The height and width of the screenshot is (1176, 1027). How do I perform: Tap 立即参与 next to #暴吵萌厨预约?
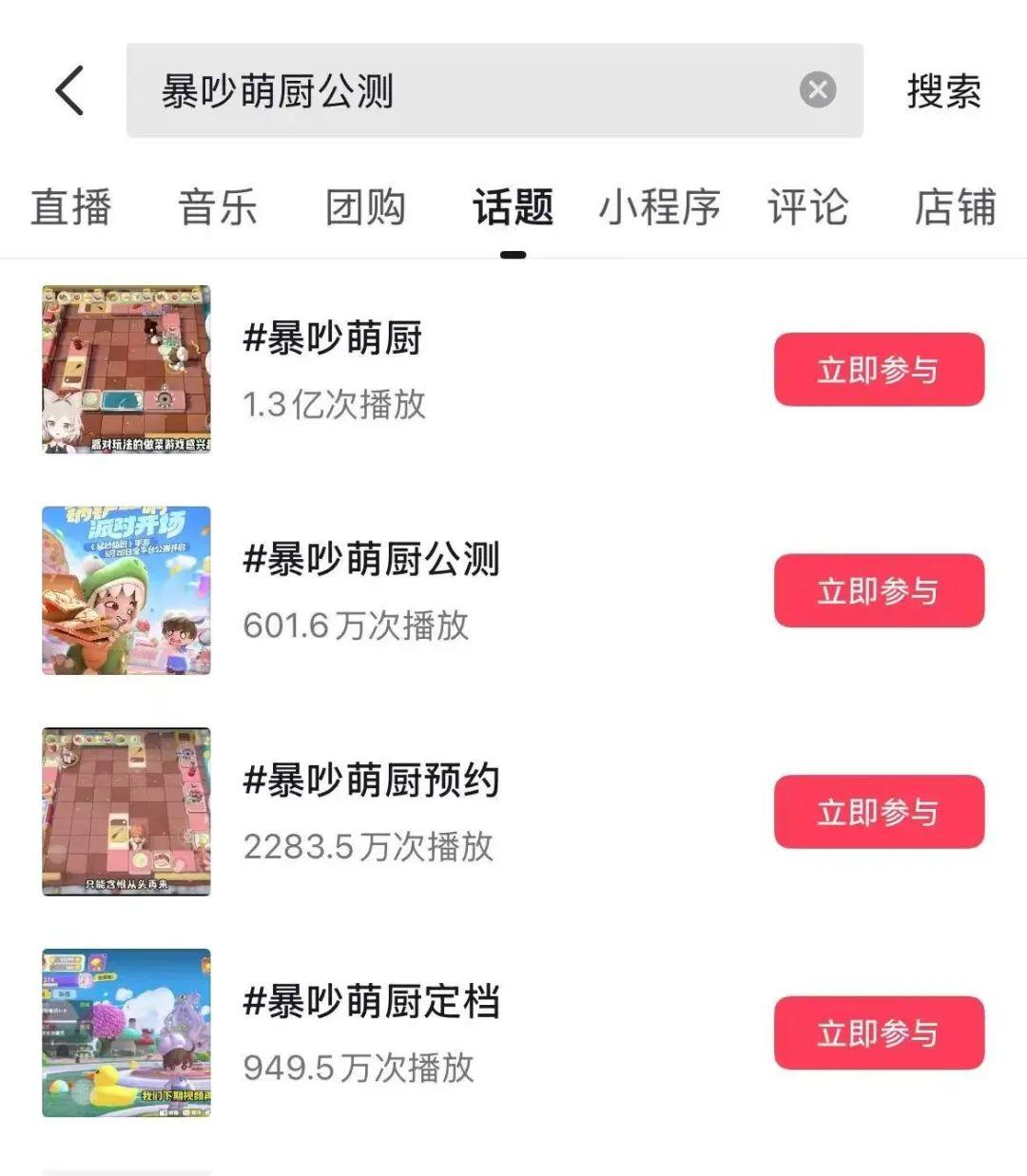(x=879, y=812)
